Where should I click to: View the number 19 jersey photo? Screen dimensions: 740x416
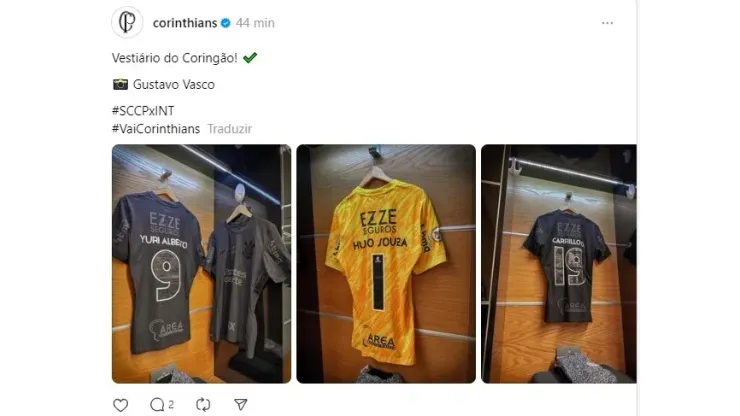click(558, 264)
